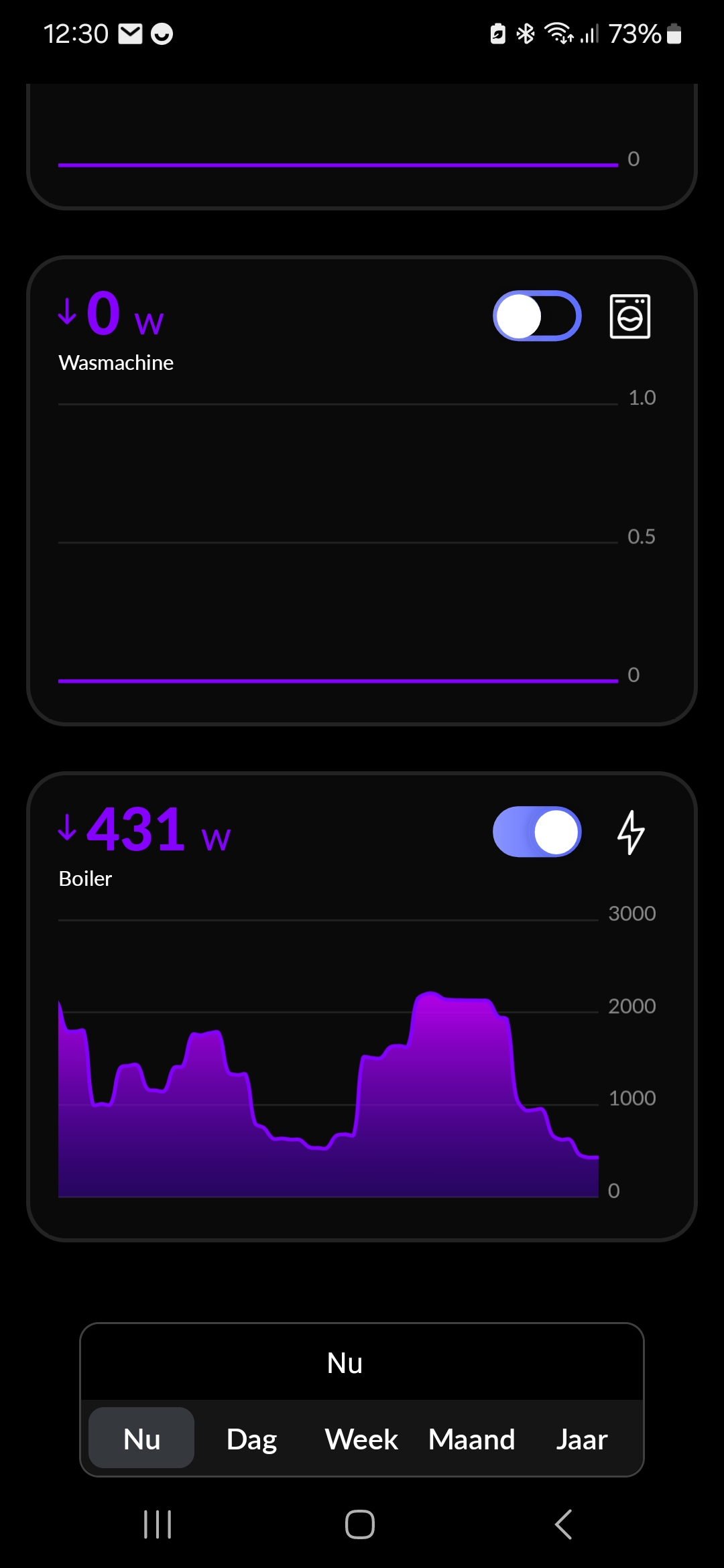Open the Boiler card
724x1568 pixels.
click(x=362, y=1006)
